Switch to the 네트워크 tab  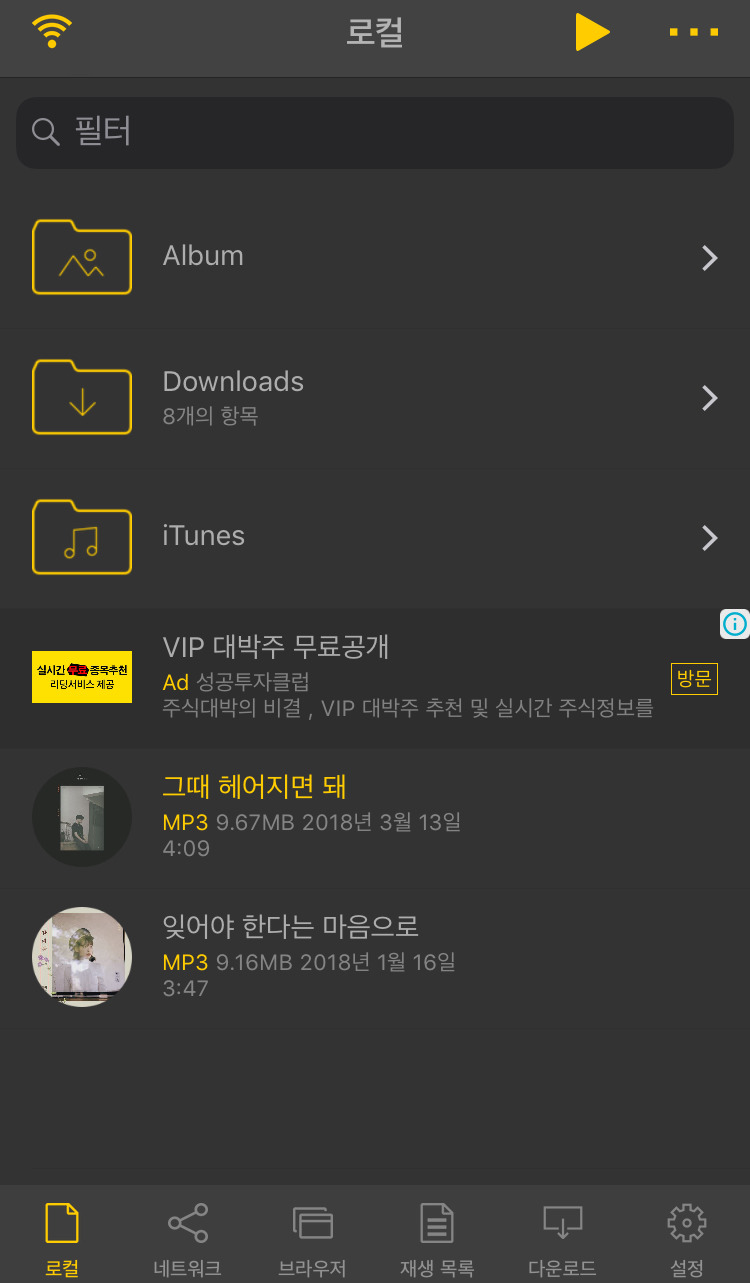[187, 1240]
